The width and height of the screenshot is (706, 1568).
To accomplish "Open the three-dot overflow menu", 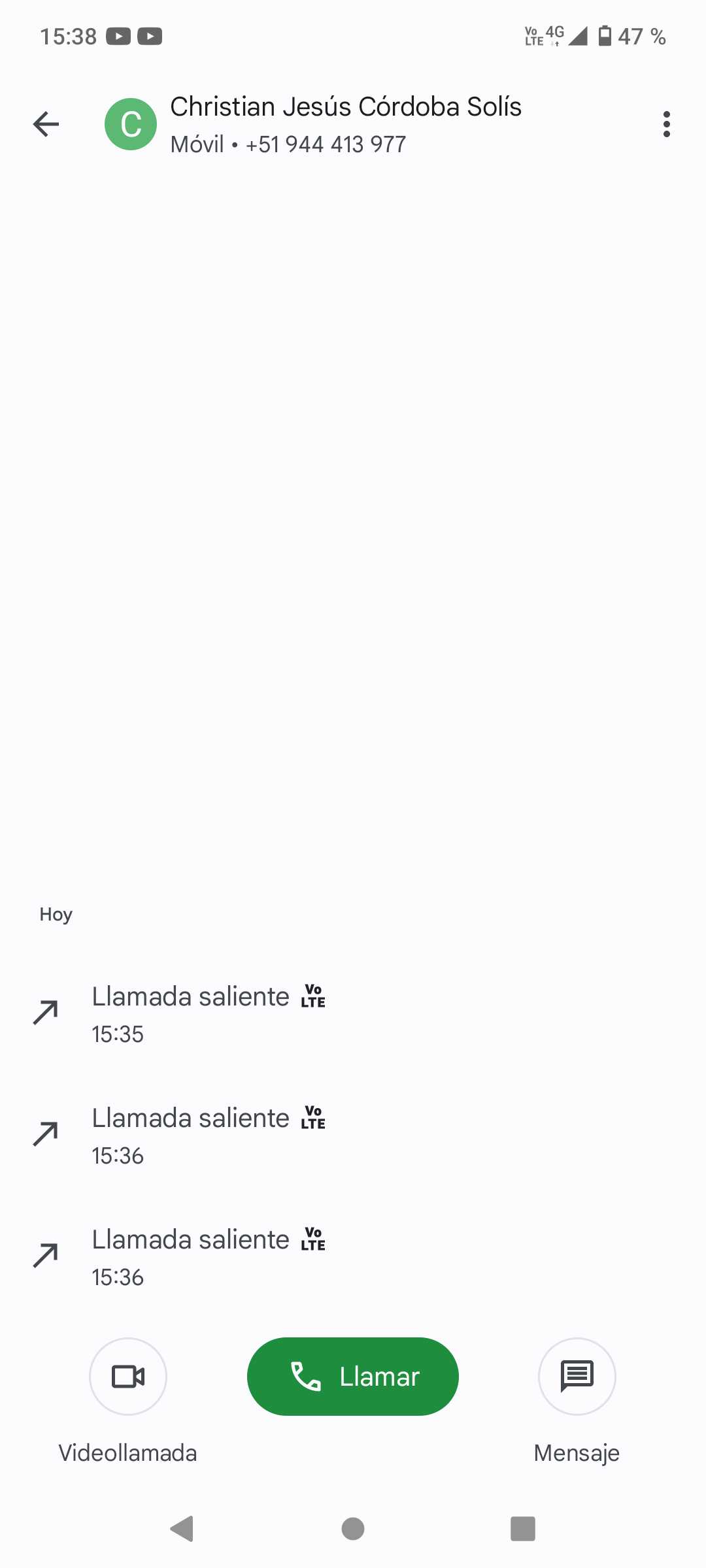I will [x=666, y=124].
